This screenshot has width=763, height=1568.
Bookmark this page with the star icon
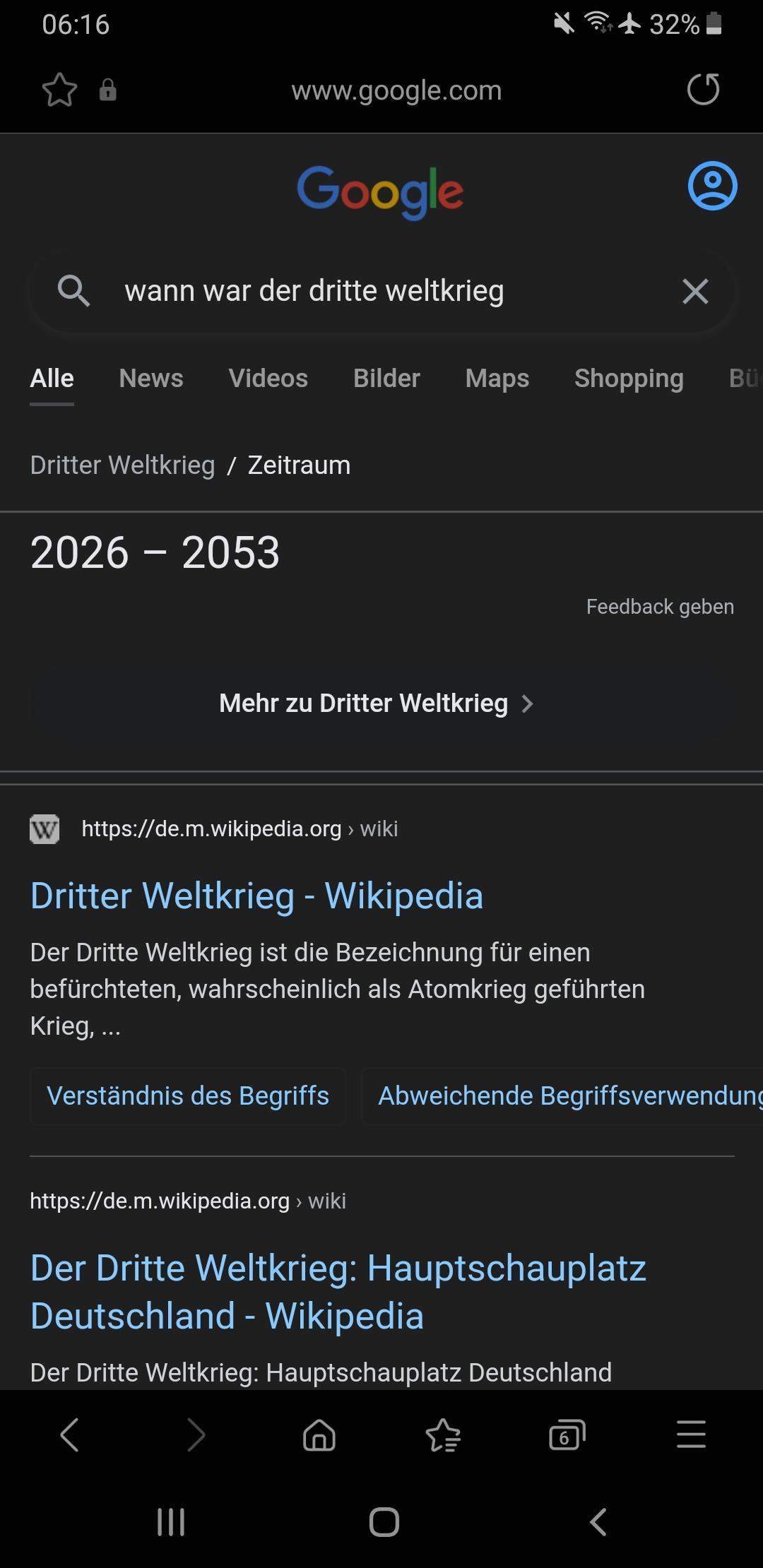point(59,90)
